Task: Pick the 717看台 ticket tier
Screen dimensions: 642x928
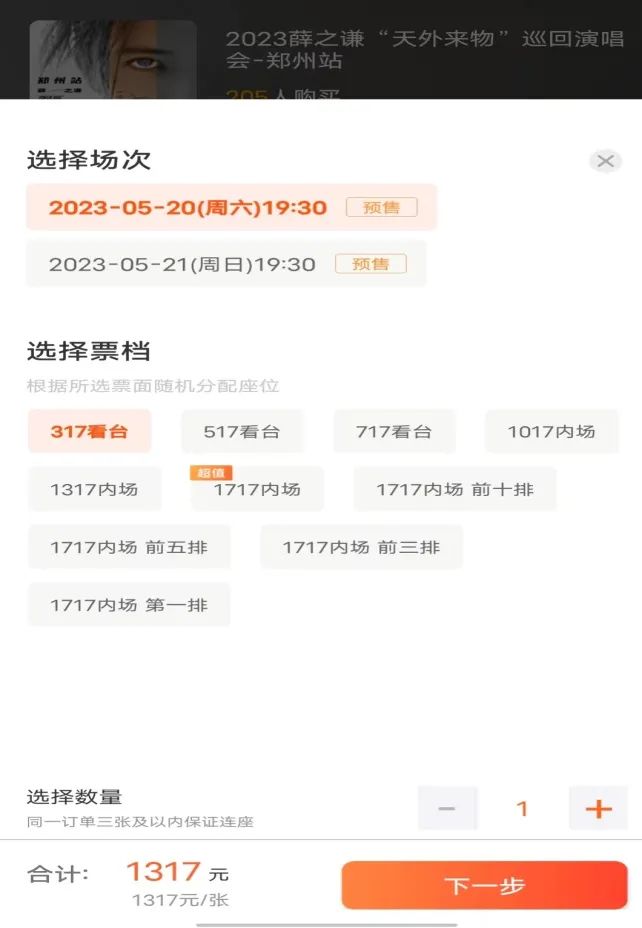Action: point(394,432)
